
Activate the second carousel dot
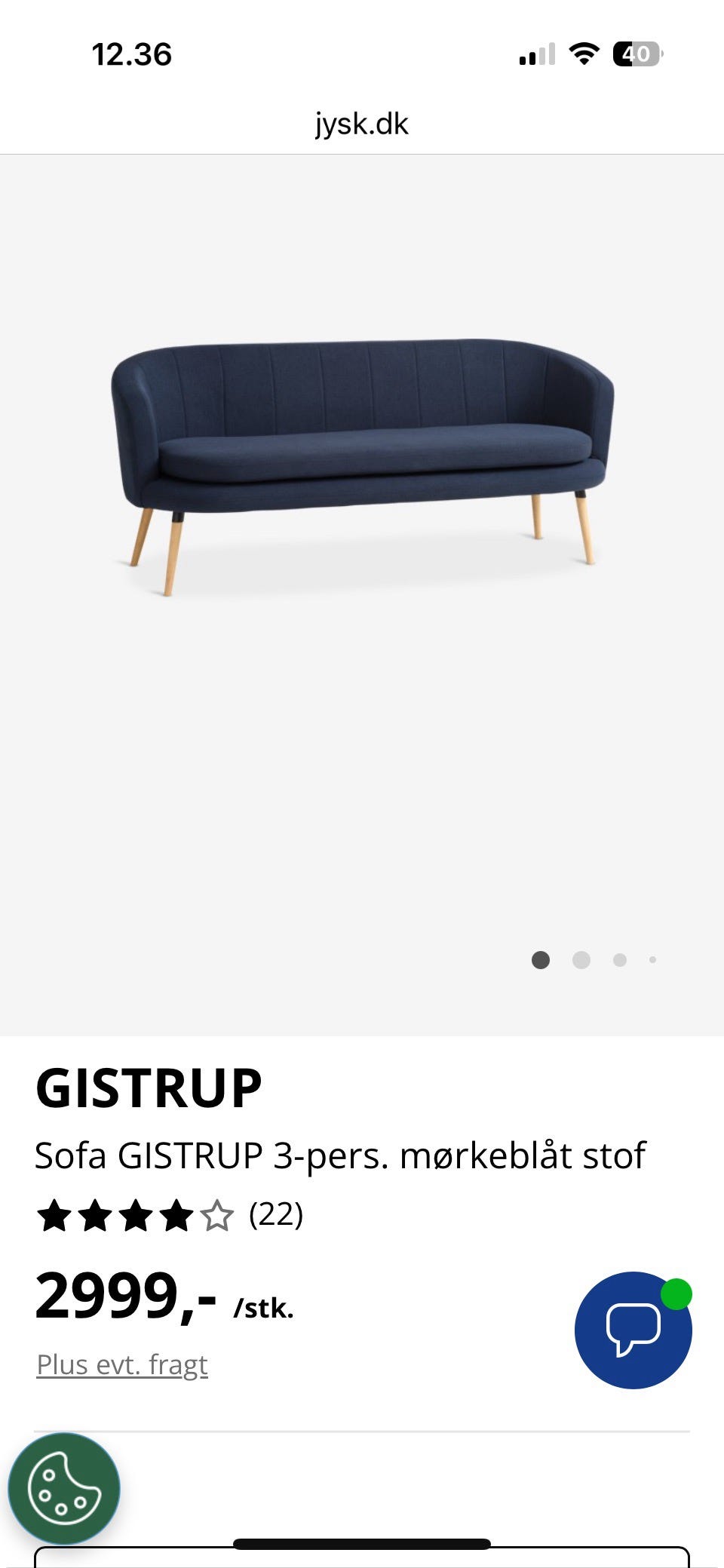[x=581, y=960]
